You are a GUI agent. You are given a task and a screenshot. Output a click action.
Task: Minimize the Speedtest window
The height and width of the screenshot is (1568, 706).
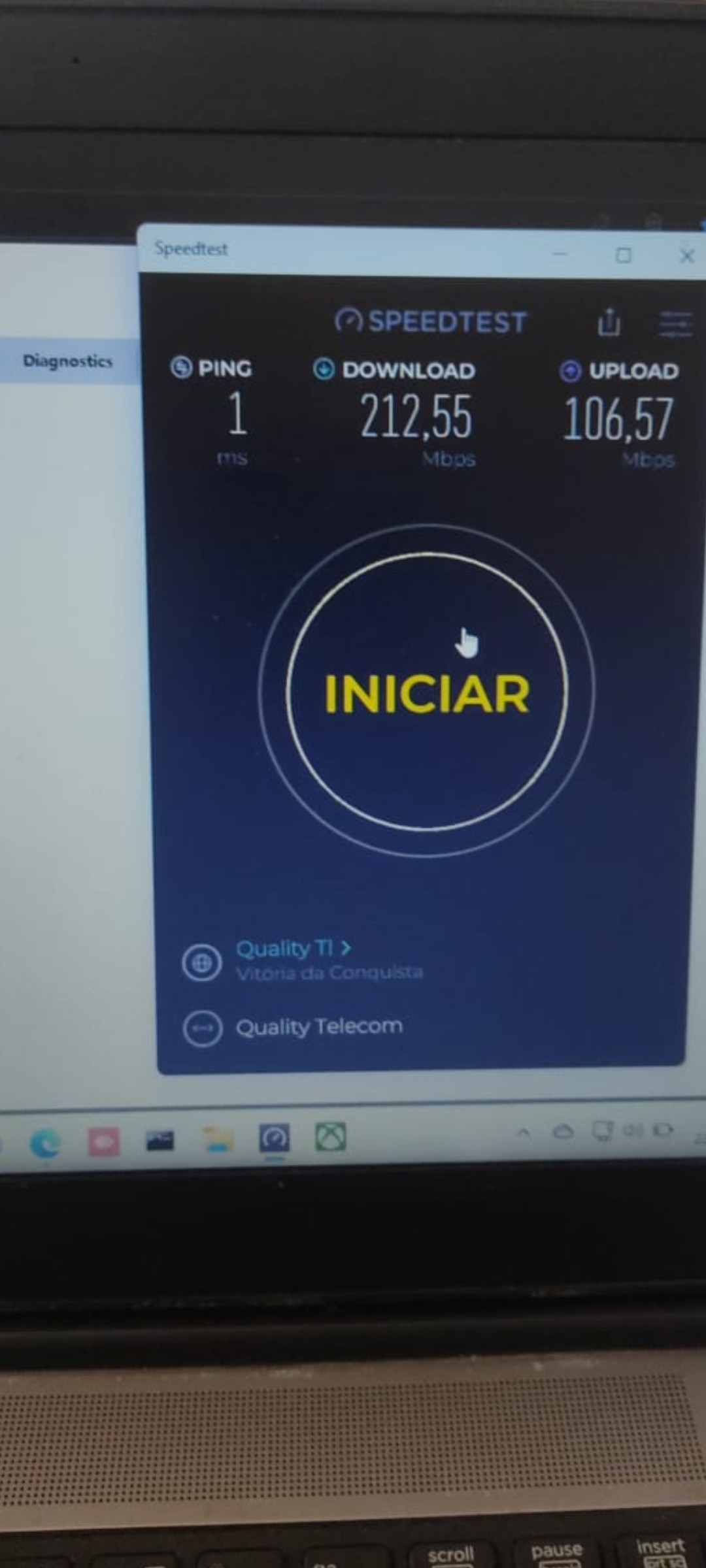click(560, 254)
